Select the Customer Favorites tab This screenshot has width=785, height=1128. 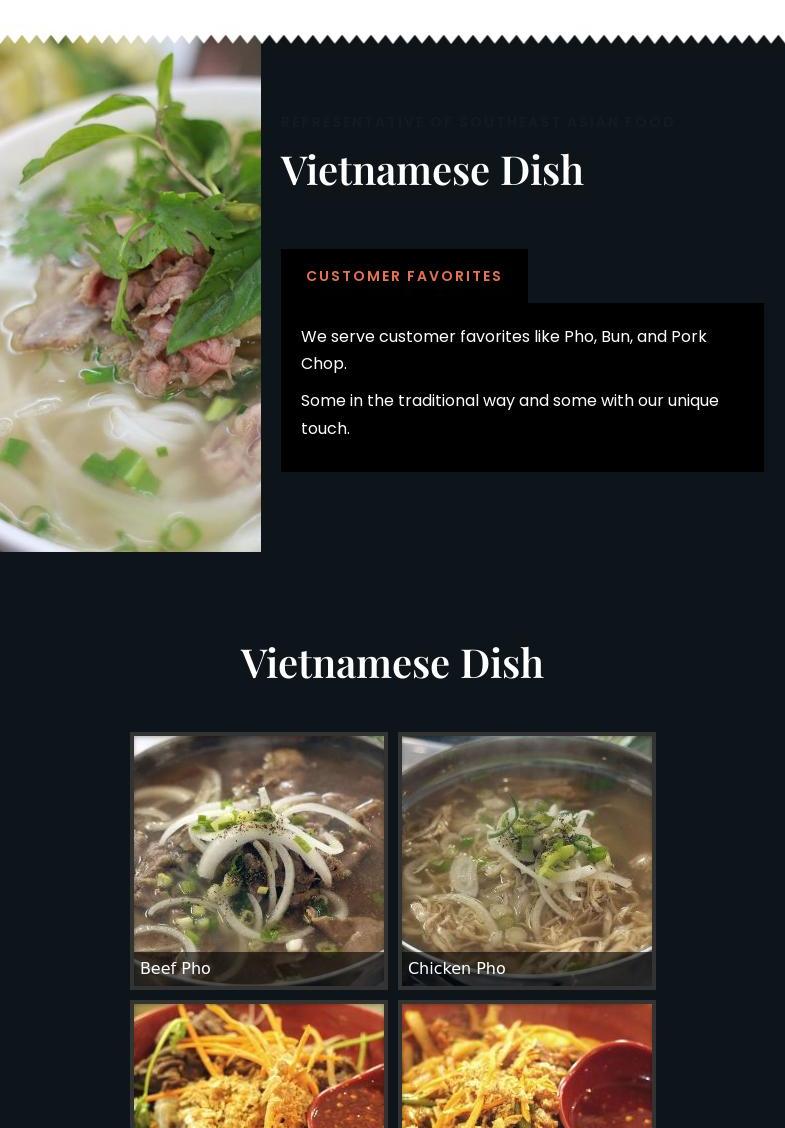[x=404, y=276]
